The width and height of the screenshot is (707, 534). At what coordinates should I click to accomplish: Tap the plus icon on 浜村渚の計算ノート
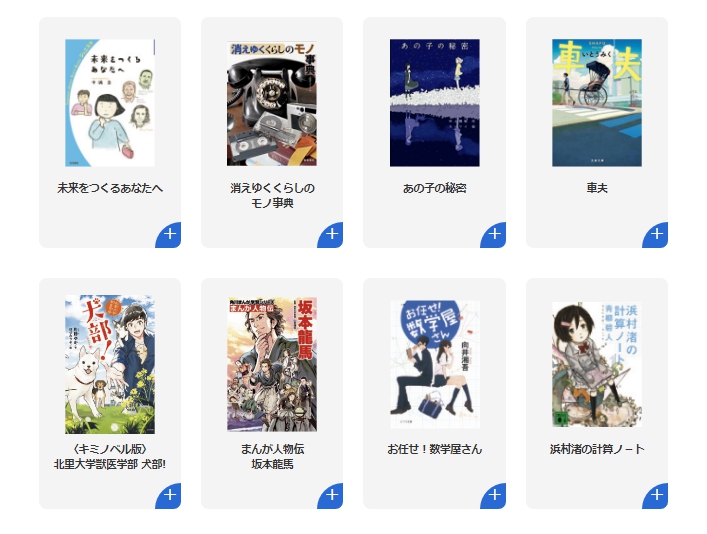pyautogui.click(x=656, y=496)
